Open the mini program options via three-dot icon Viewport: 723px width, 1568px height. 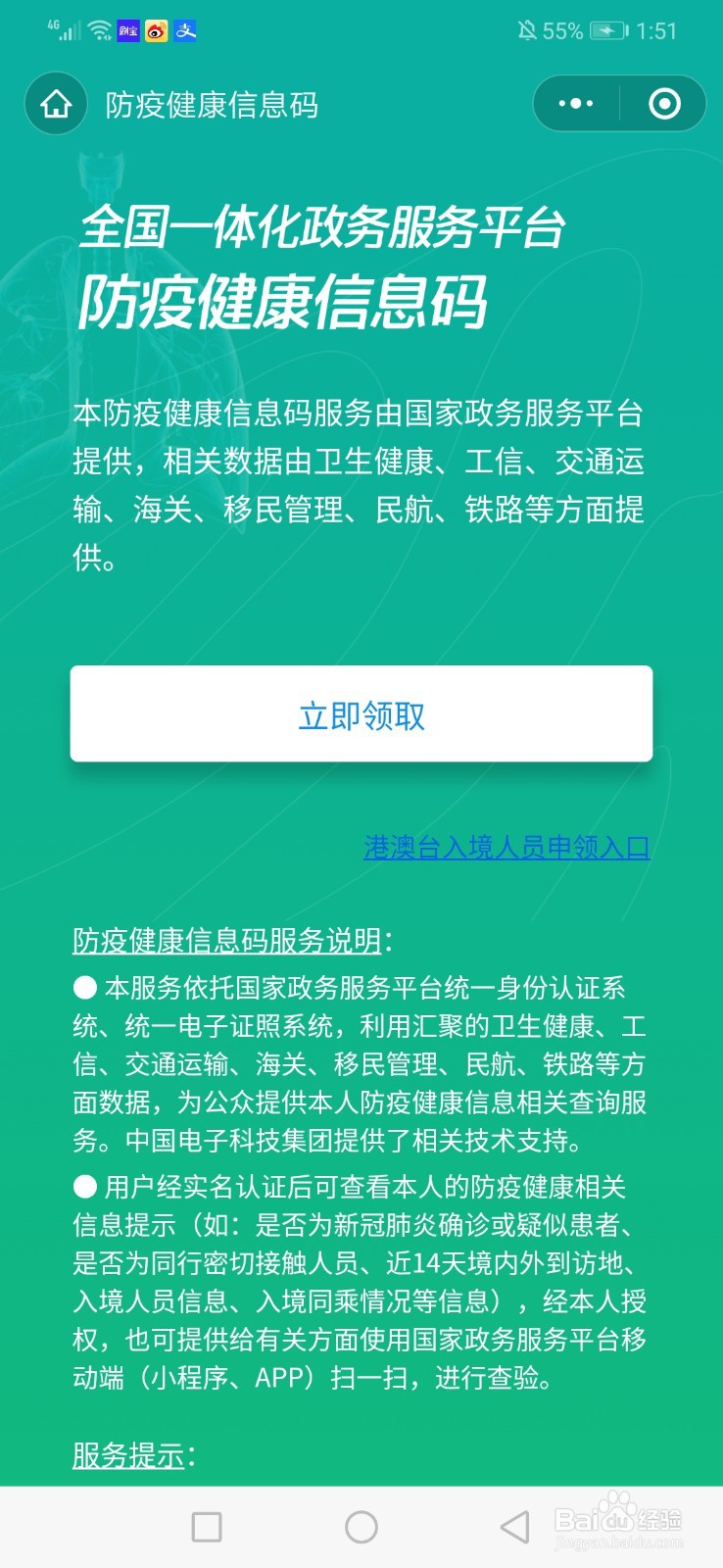pyautogui.click(x=577, y=103)
